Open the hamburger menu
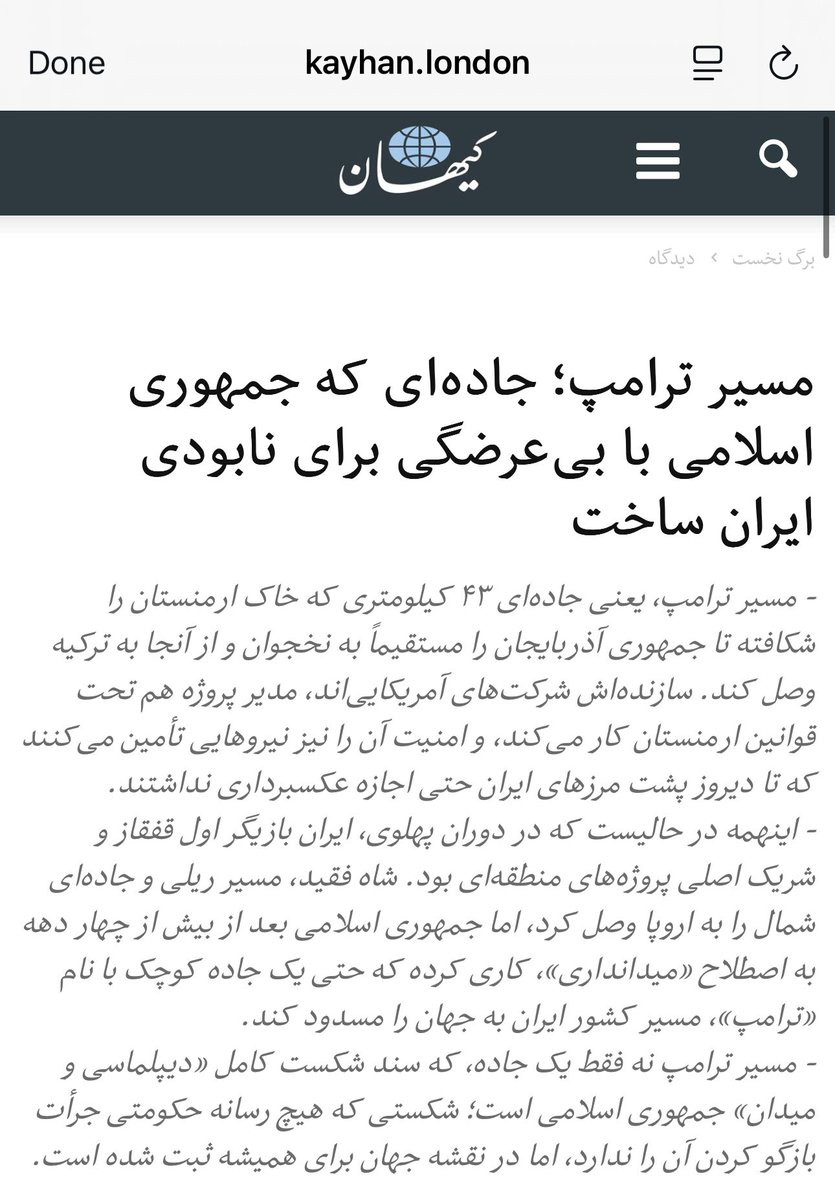835x1200 pixels. [657, 160]
